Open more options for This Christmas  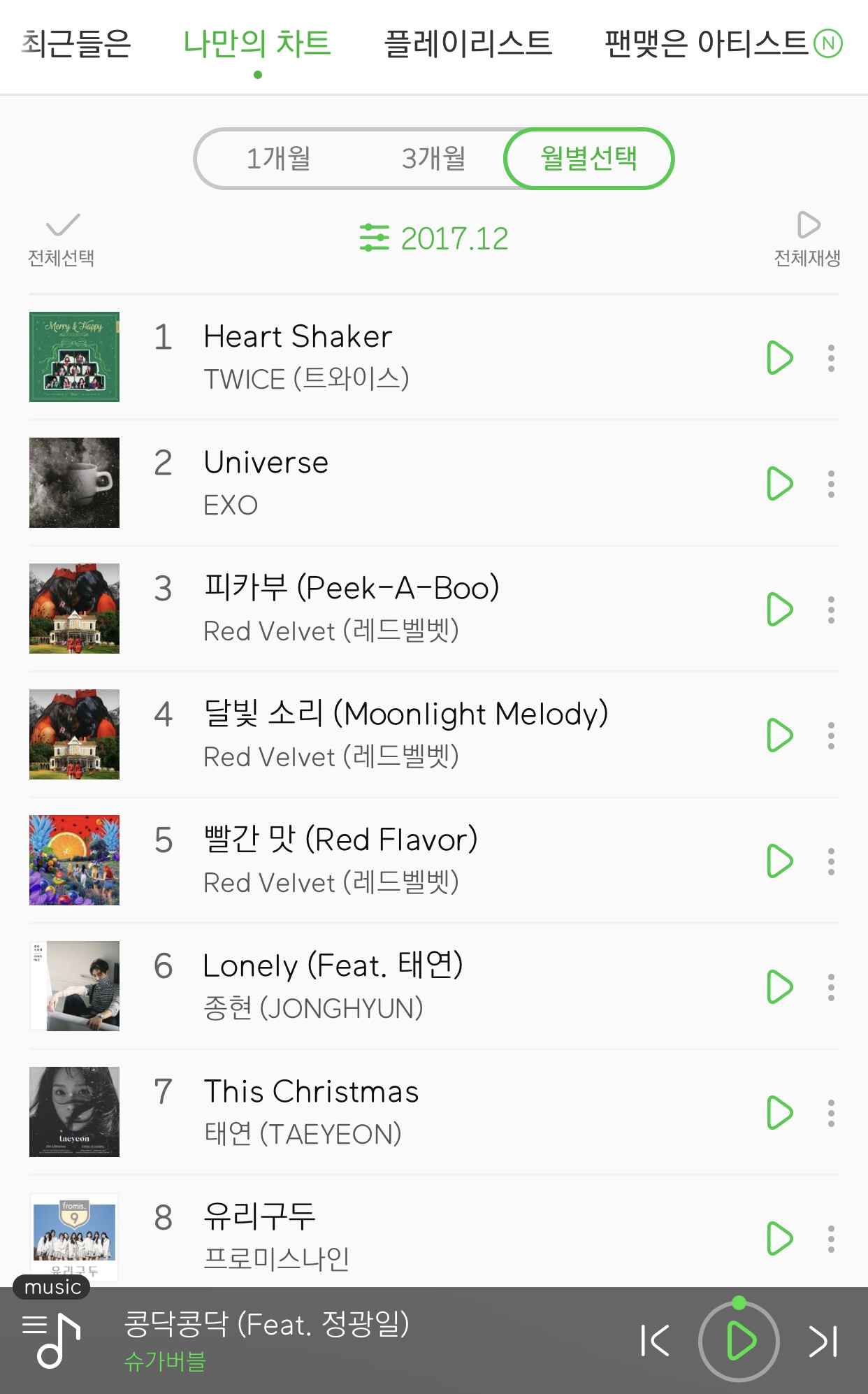(831, 1113)
